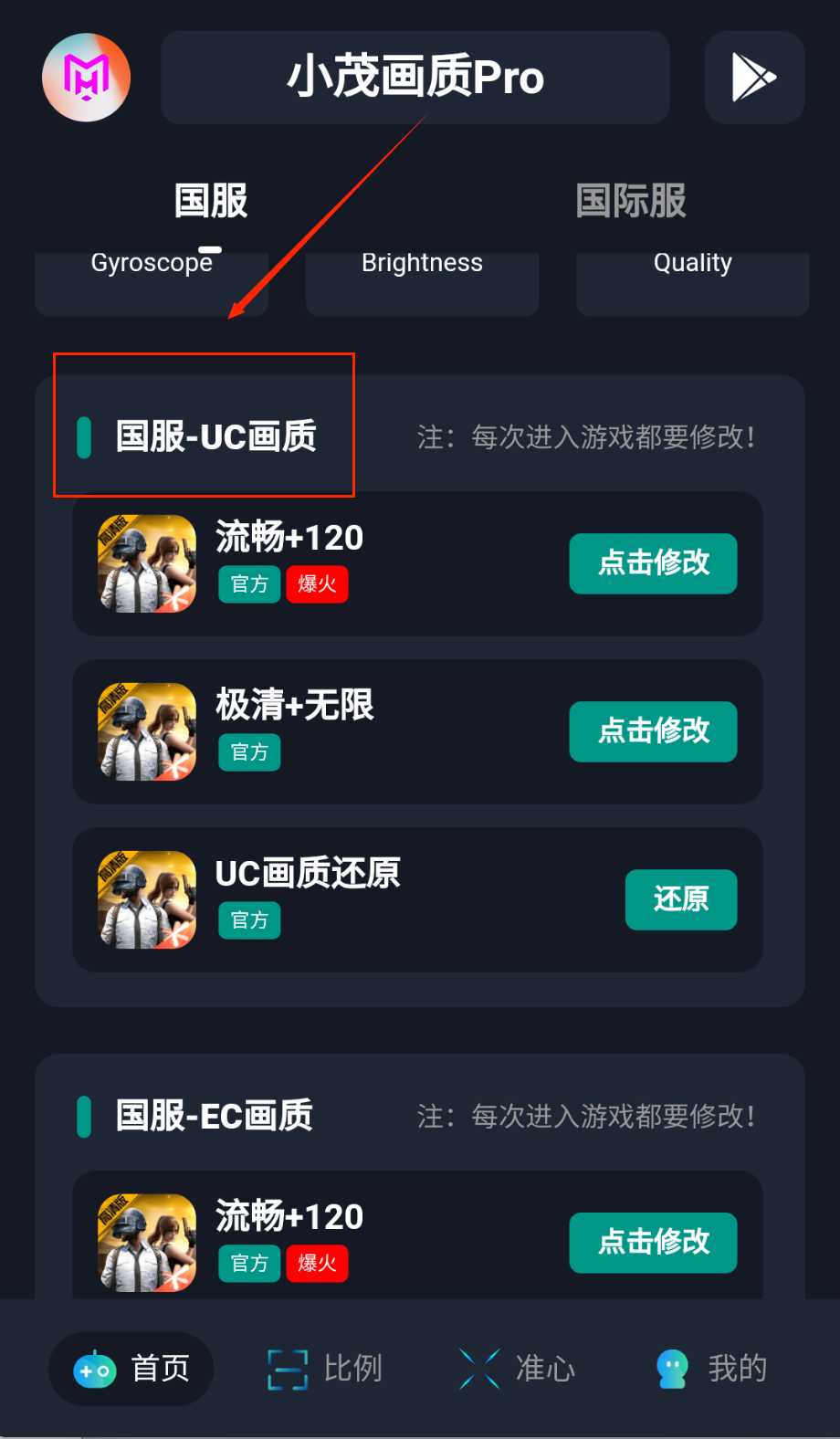This screenshot has height=1439, width=840.
Task: Open the 准心 tab
Action: (518, 1369)
